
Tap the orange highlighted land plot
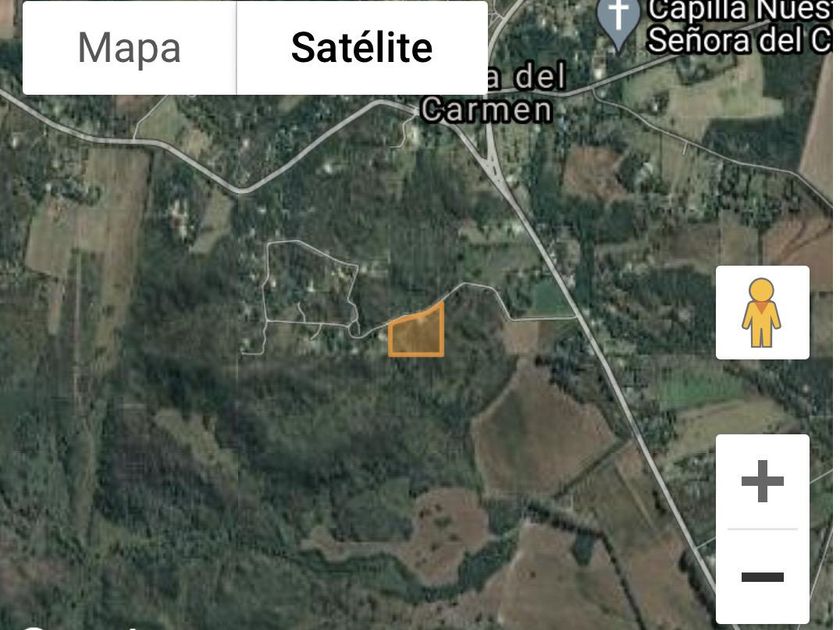click(417, 332)
